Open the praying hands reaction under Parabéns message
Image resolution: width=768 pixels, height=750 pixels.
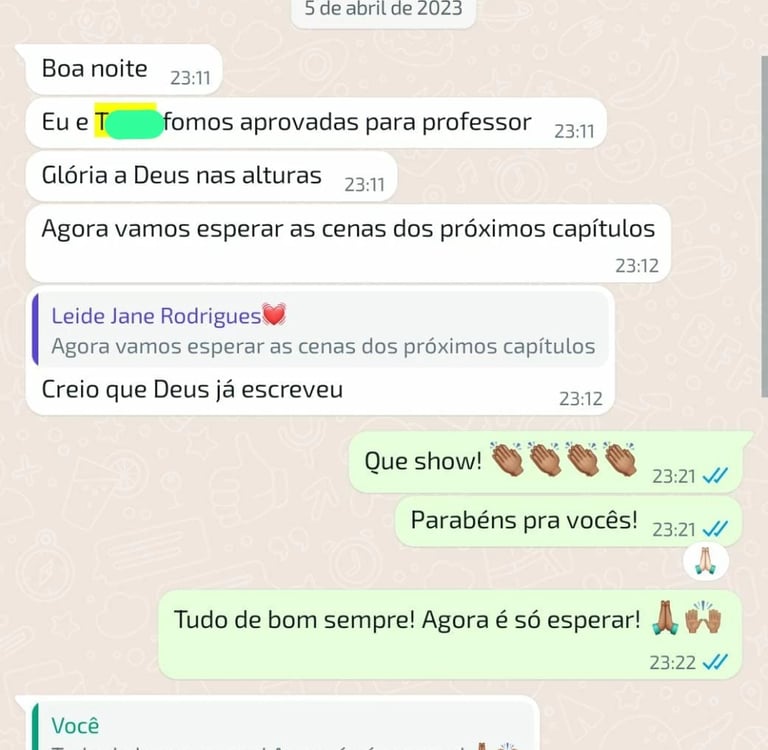706,562
